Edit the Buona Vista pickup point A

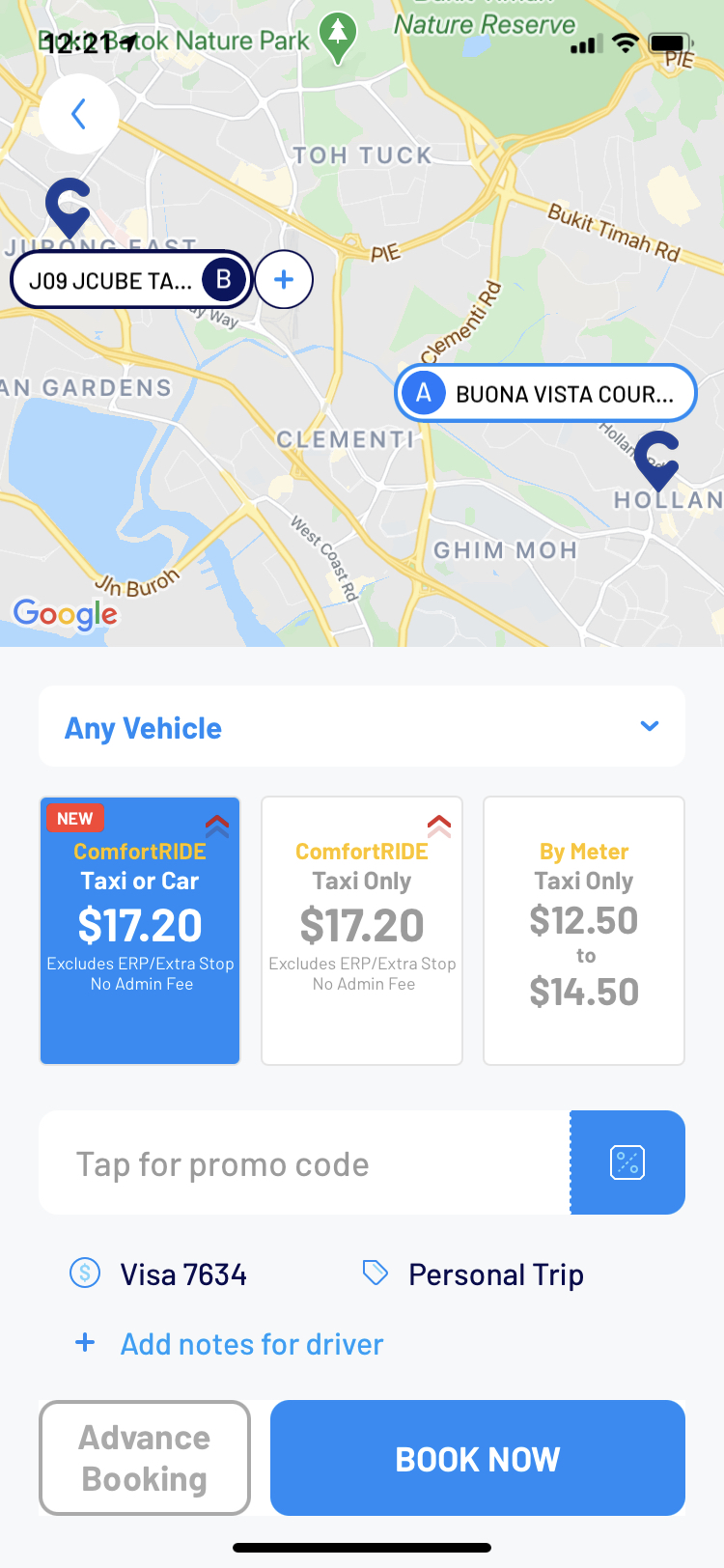[x=546, y=394]
